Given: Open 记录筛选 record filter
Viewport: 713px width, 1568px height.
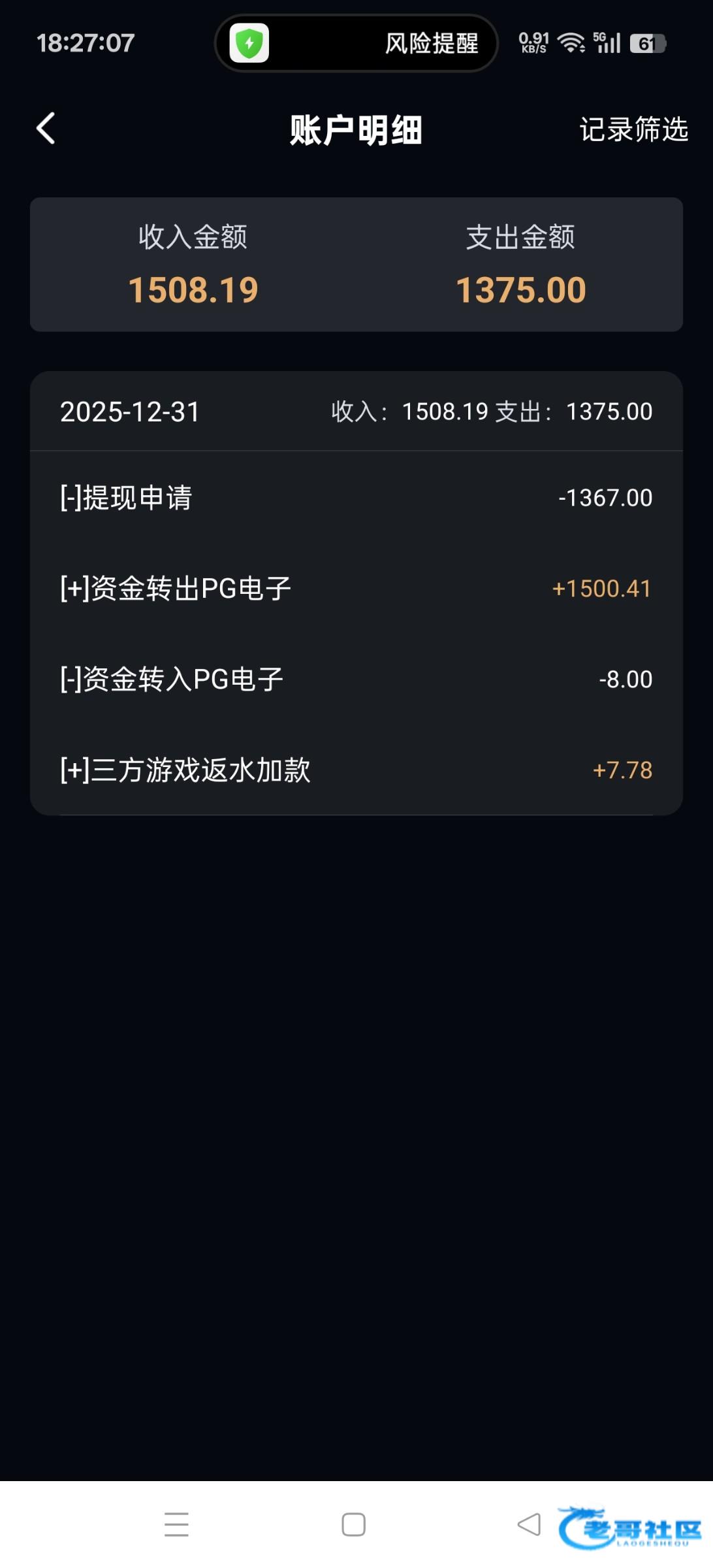Looking at the screenshot, I should coord(633,129).
